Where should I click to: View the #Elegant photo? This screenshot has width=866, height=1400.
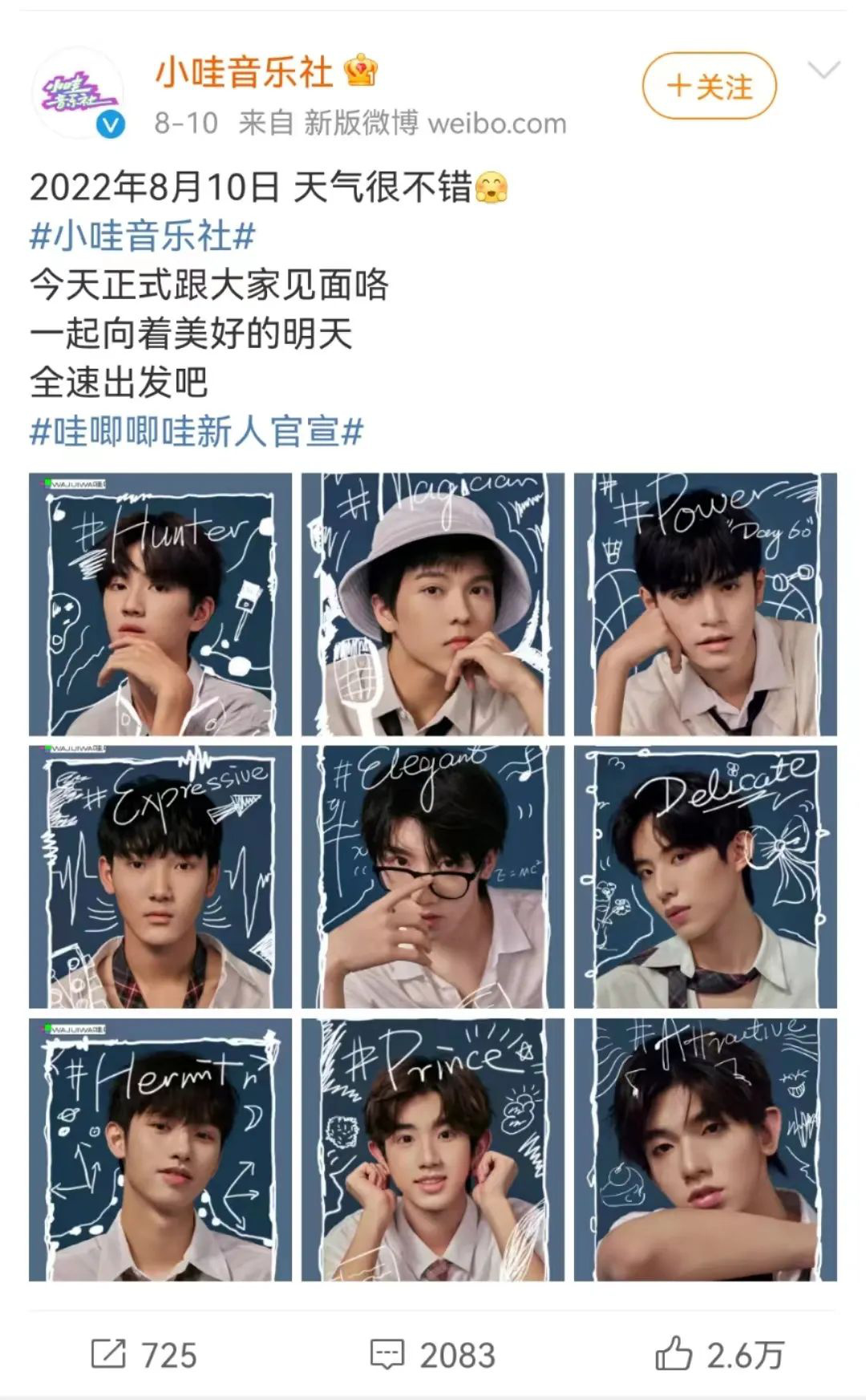click(x=433, y=876)
